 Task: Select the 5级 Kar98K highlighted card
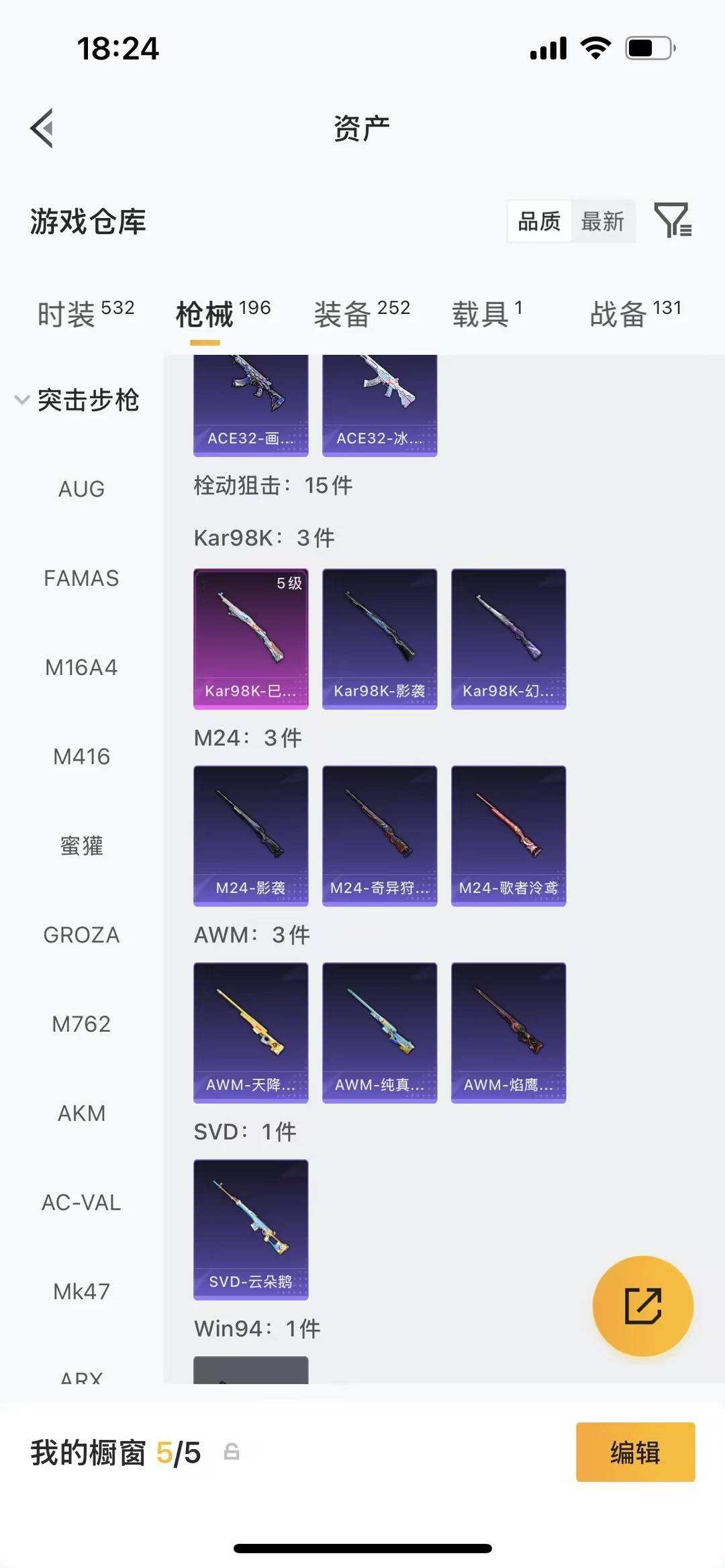[250, 637]
